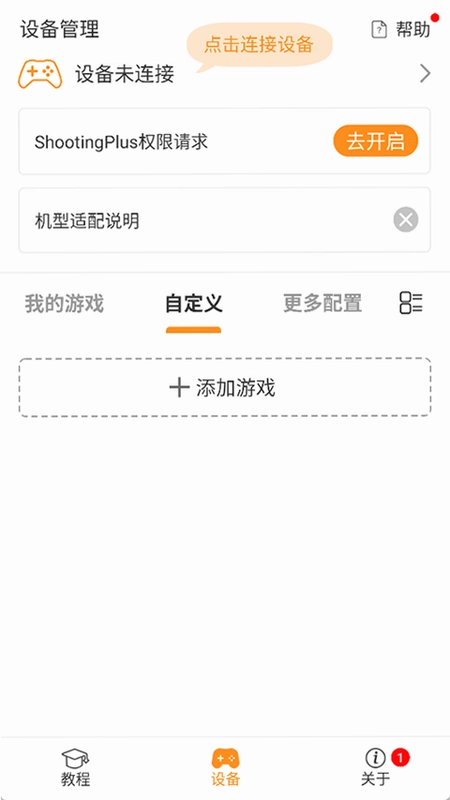The image size is (450, 800).
Task: Tap 去开启 to grant ShootingPlus permissions
Action: click(376, 141)
